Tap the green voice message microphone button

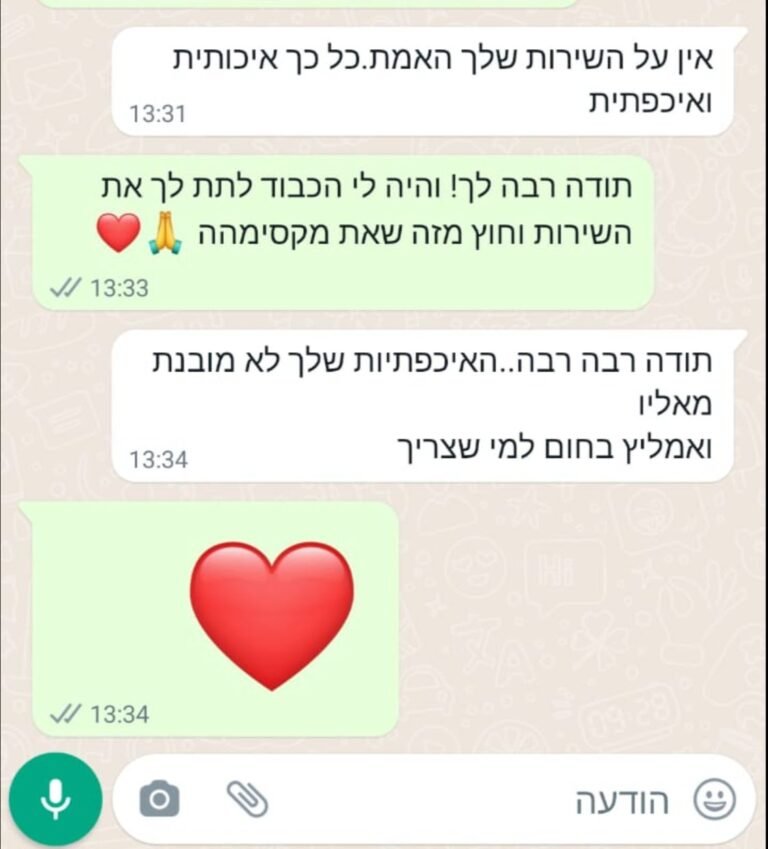point(55,799)
